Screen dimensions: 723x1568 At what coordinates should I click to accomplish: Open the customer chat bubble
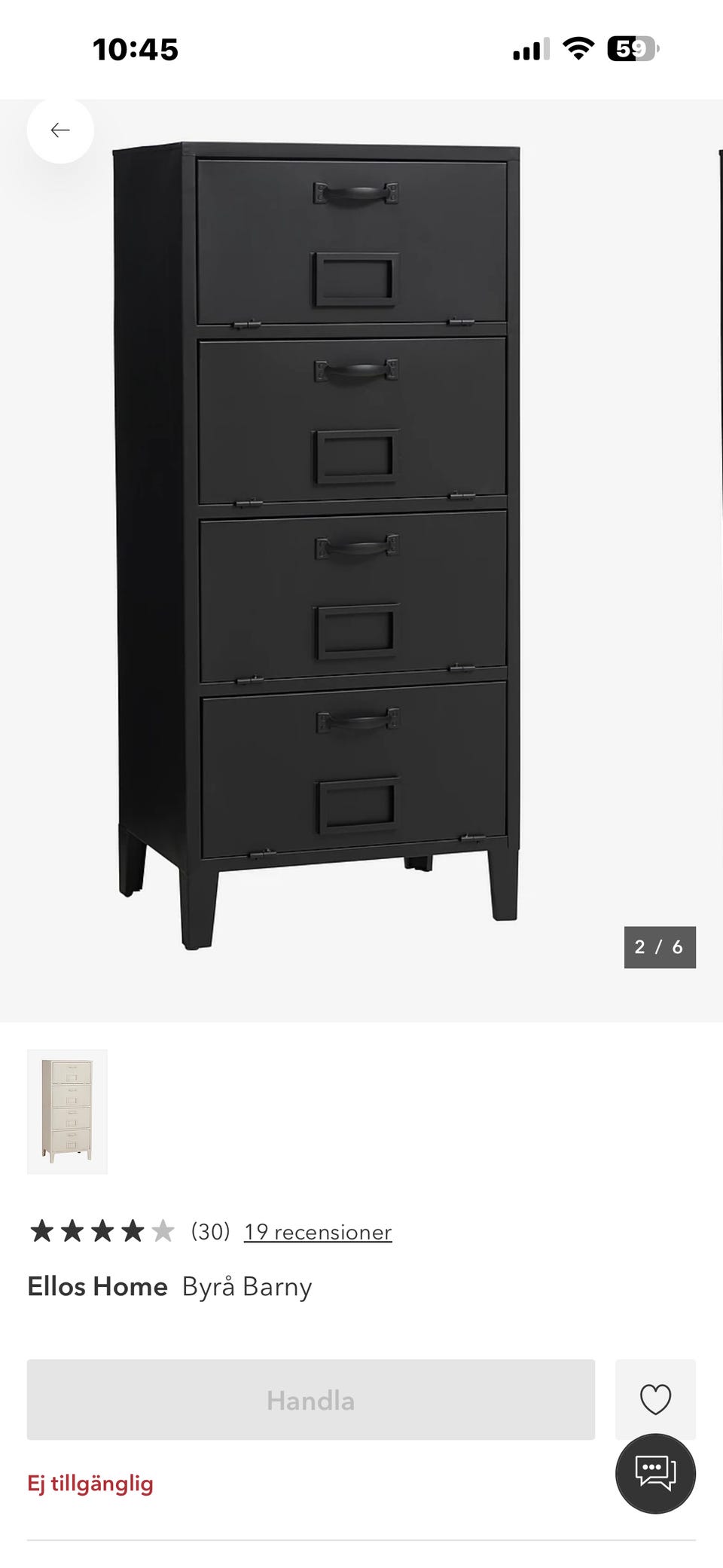click(655, 1473)
